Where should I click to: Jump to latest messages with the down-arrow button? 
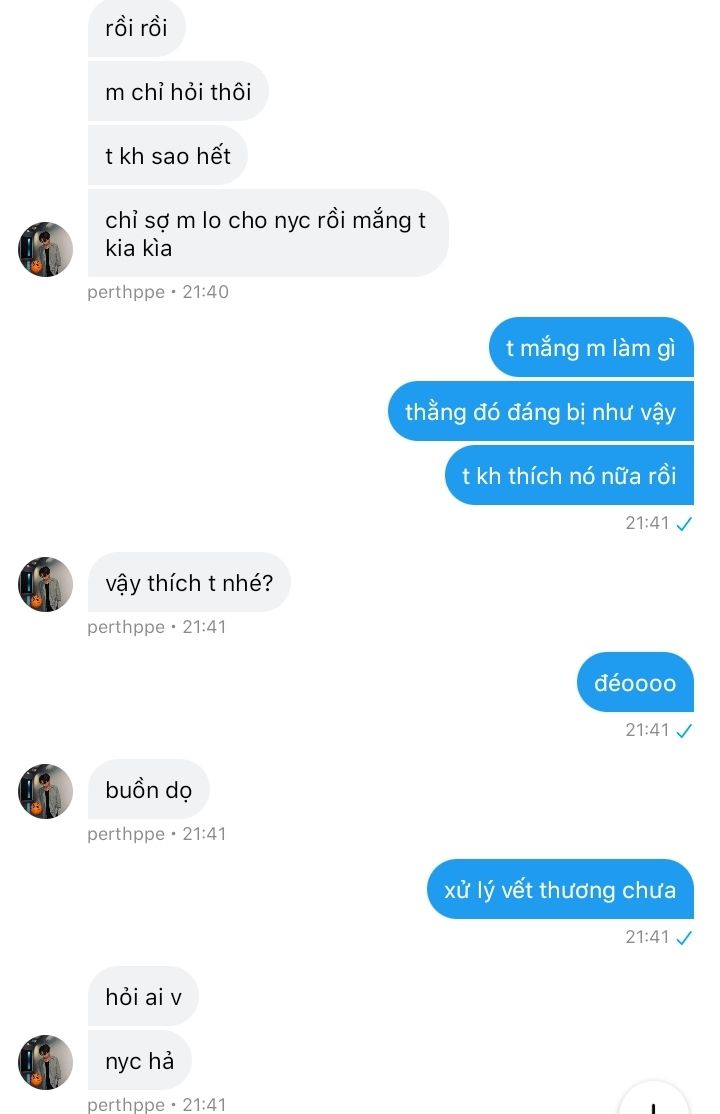(x=653, y=1102)
